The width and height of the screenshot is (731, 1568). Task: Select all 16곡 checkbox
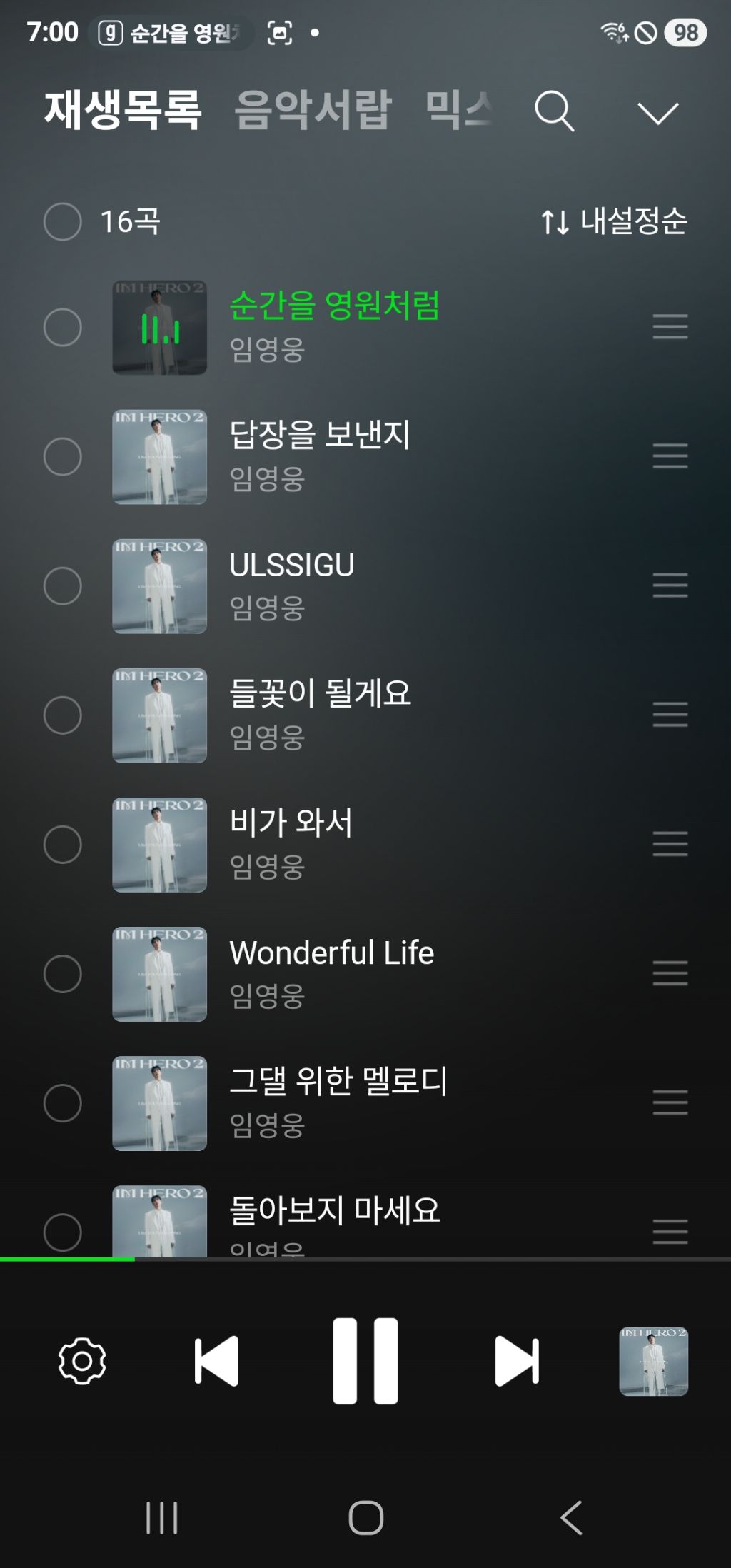[63, 221]
